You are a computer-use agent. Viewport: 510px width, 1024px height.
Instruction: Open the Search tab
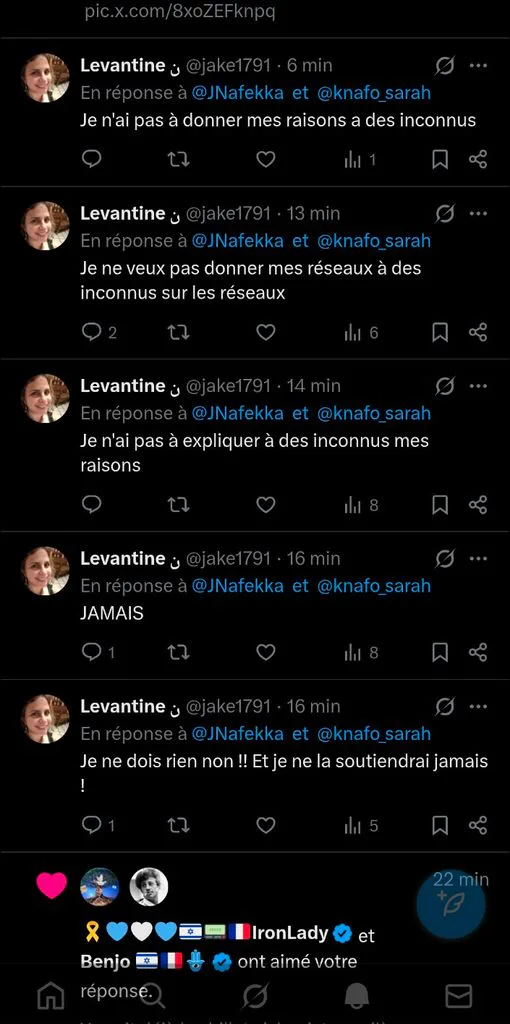point(153,995)
